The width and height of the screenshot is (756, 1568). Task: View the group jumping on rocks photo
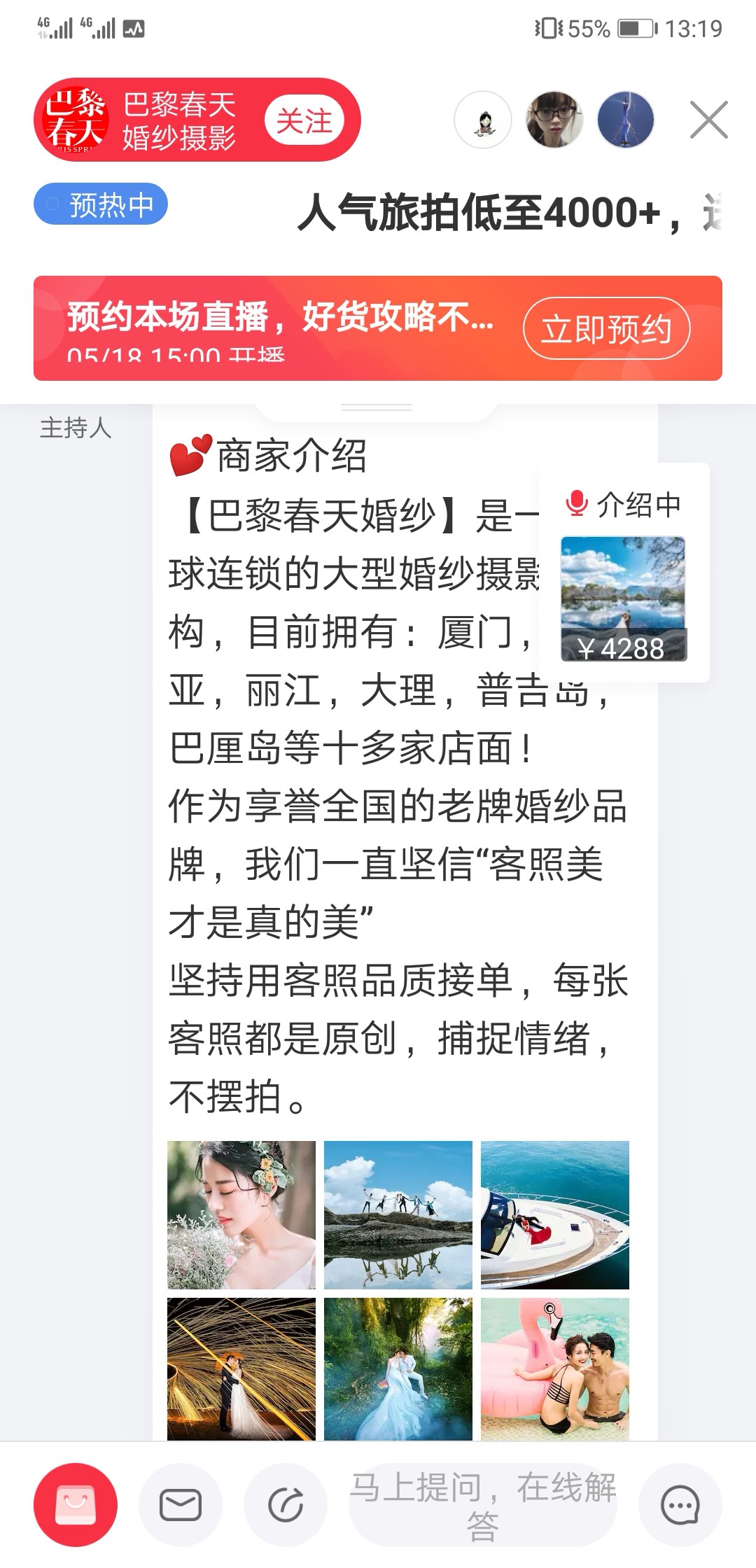point(398,1214)
